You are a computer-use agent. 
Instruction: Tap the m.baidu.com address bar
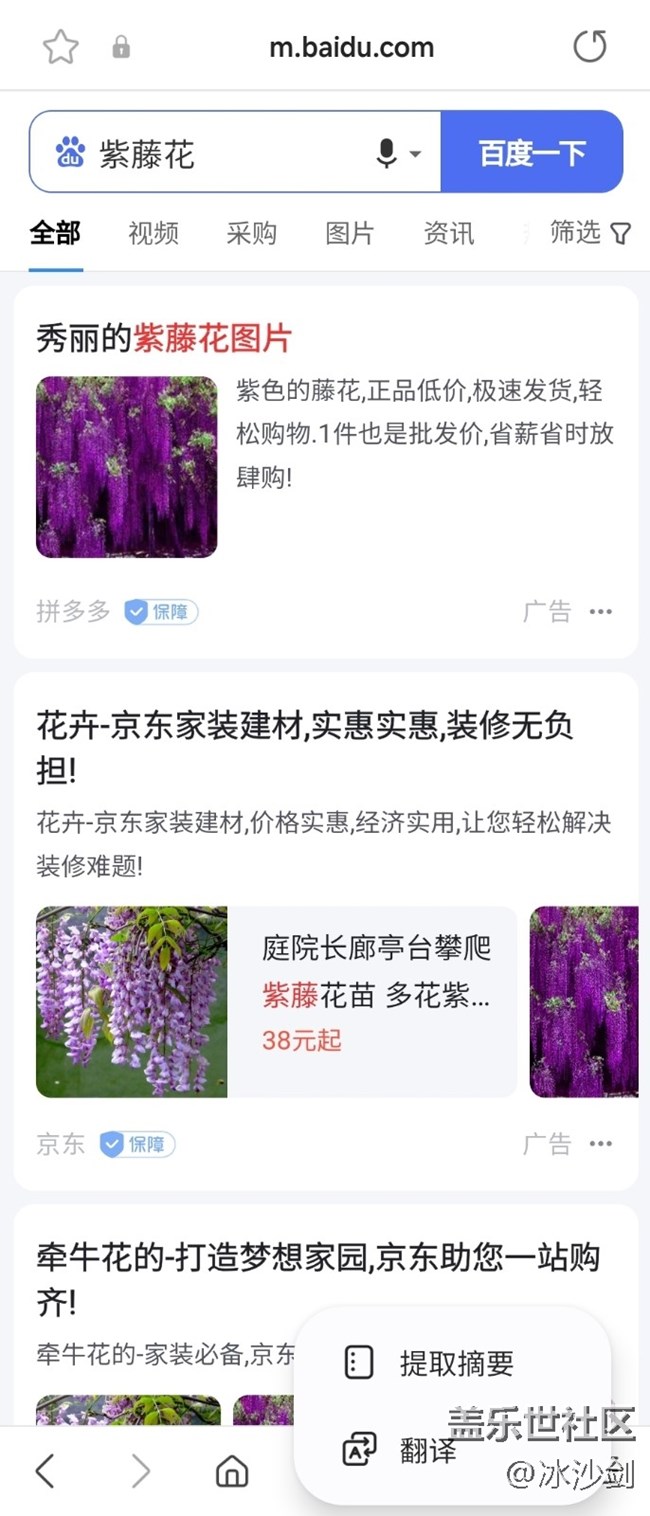tap(351, 47)
